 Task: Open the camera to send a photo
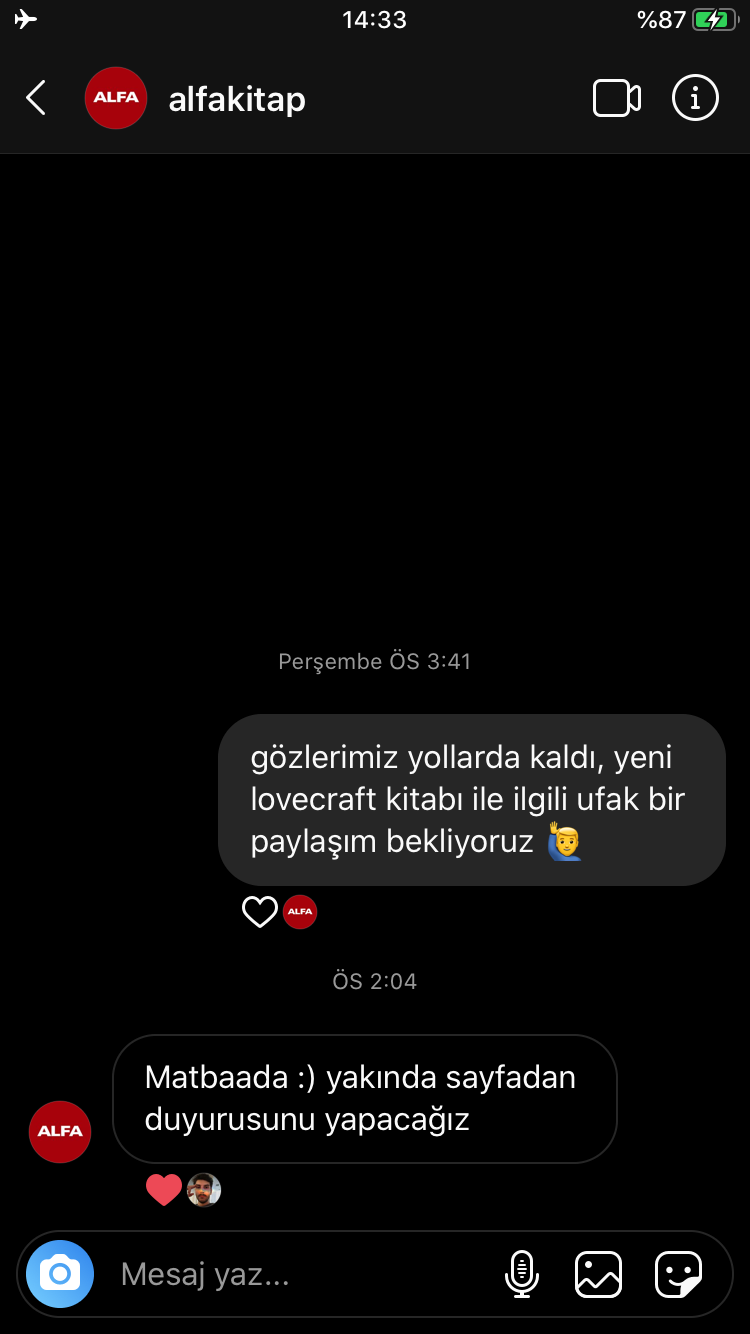tap(60, 1274)
